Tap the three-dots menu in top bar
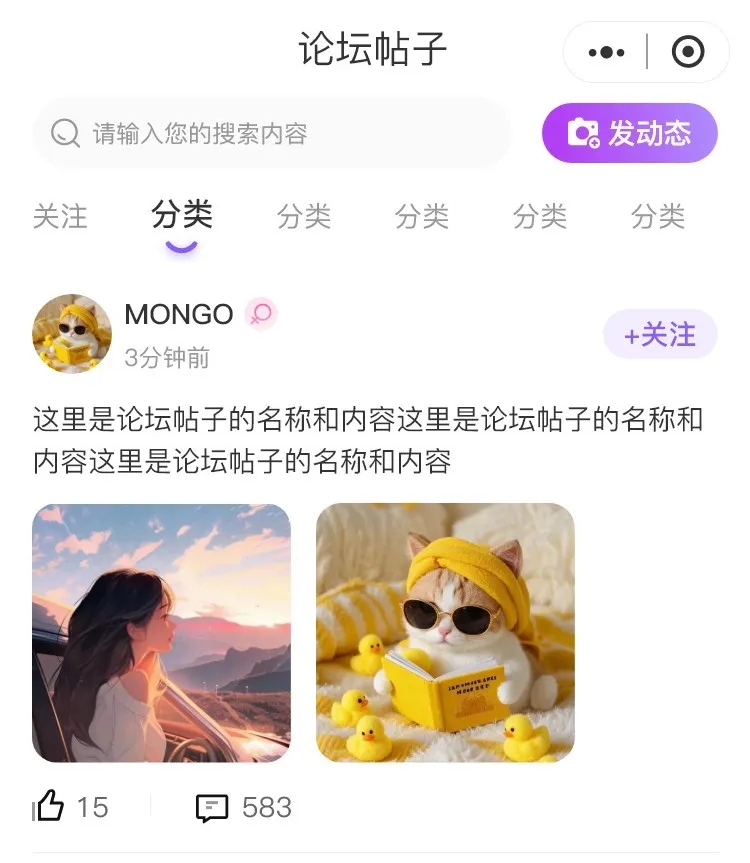This screenshot has width=750, height=863. pyautogui.click(x=604, y=51)
